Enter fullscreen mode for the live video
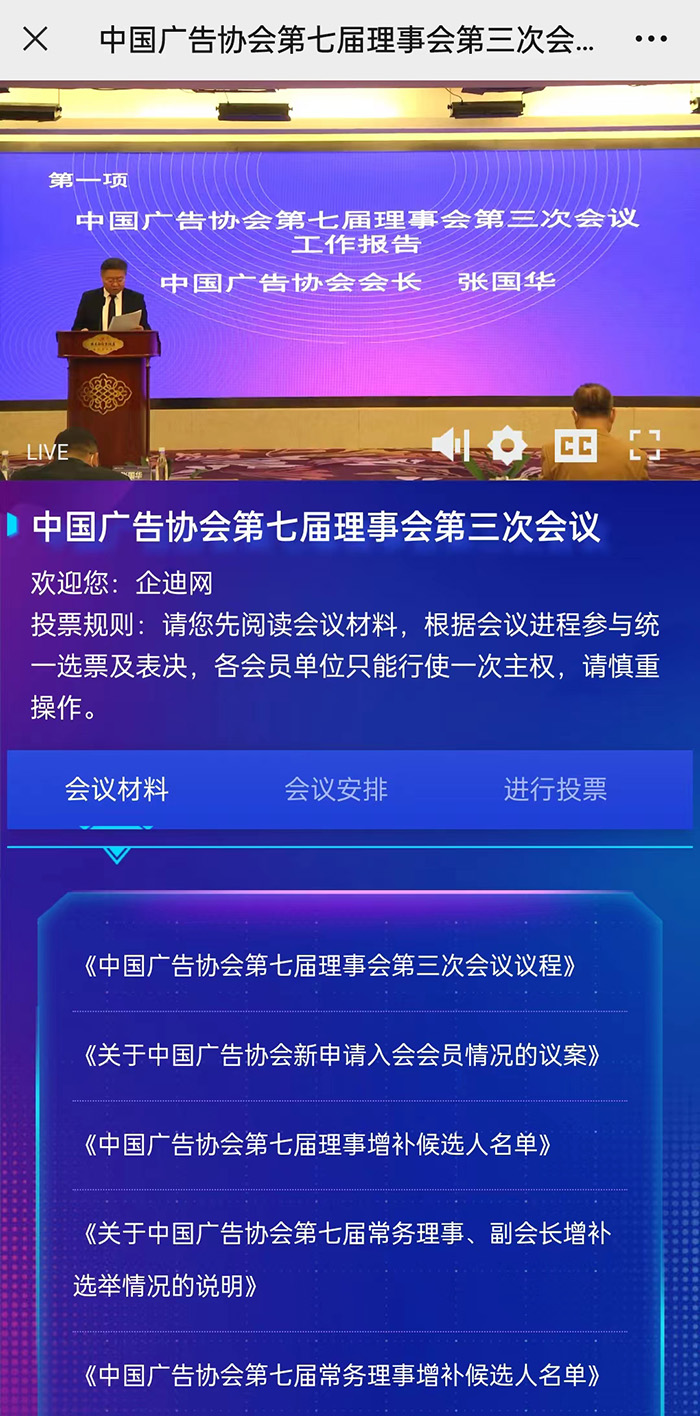700x1416 pixels. [645, 445]
